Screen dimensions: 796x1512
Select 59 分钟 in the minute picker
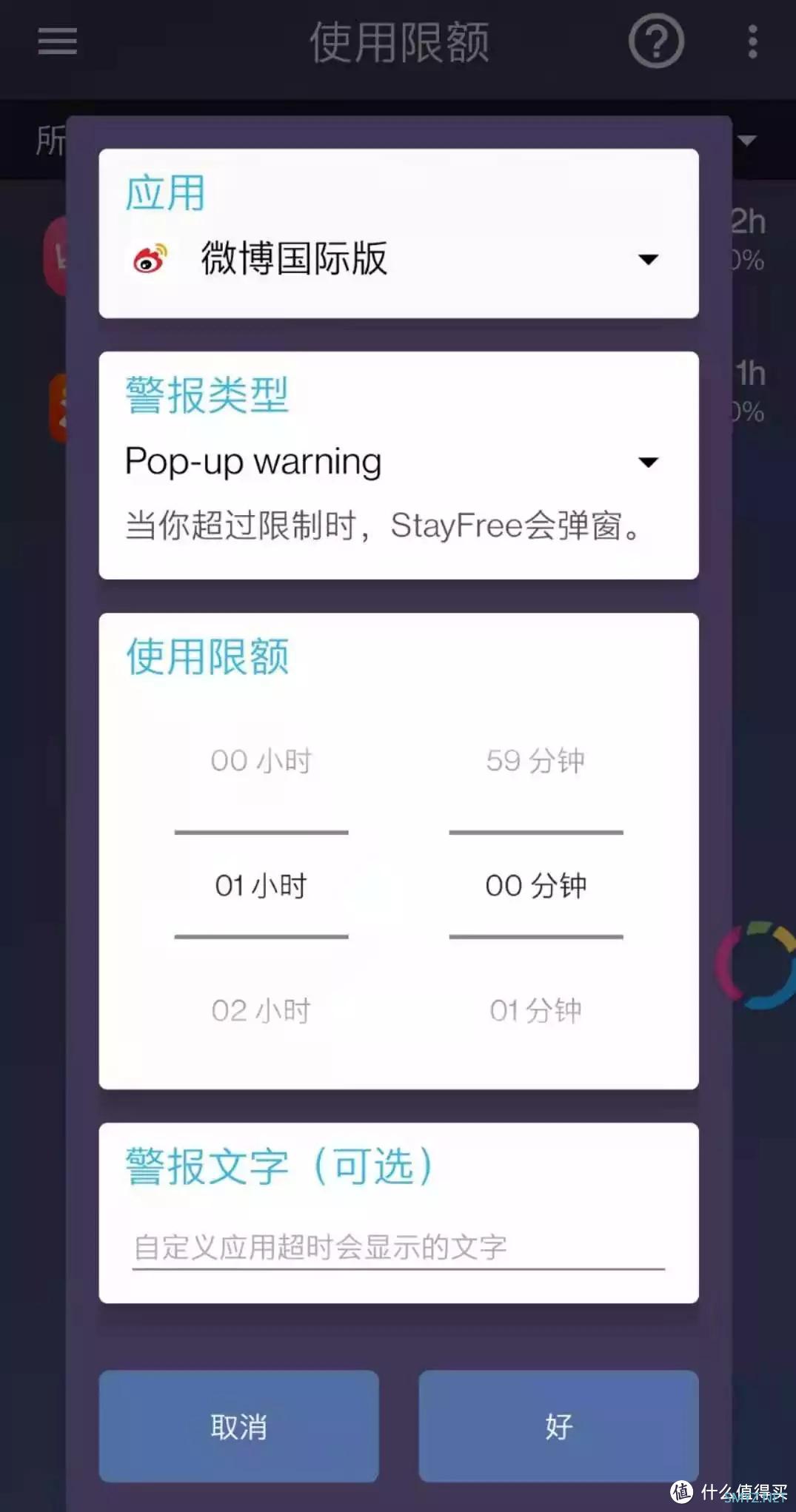click(x=535, y=761)
